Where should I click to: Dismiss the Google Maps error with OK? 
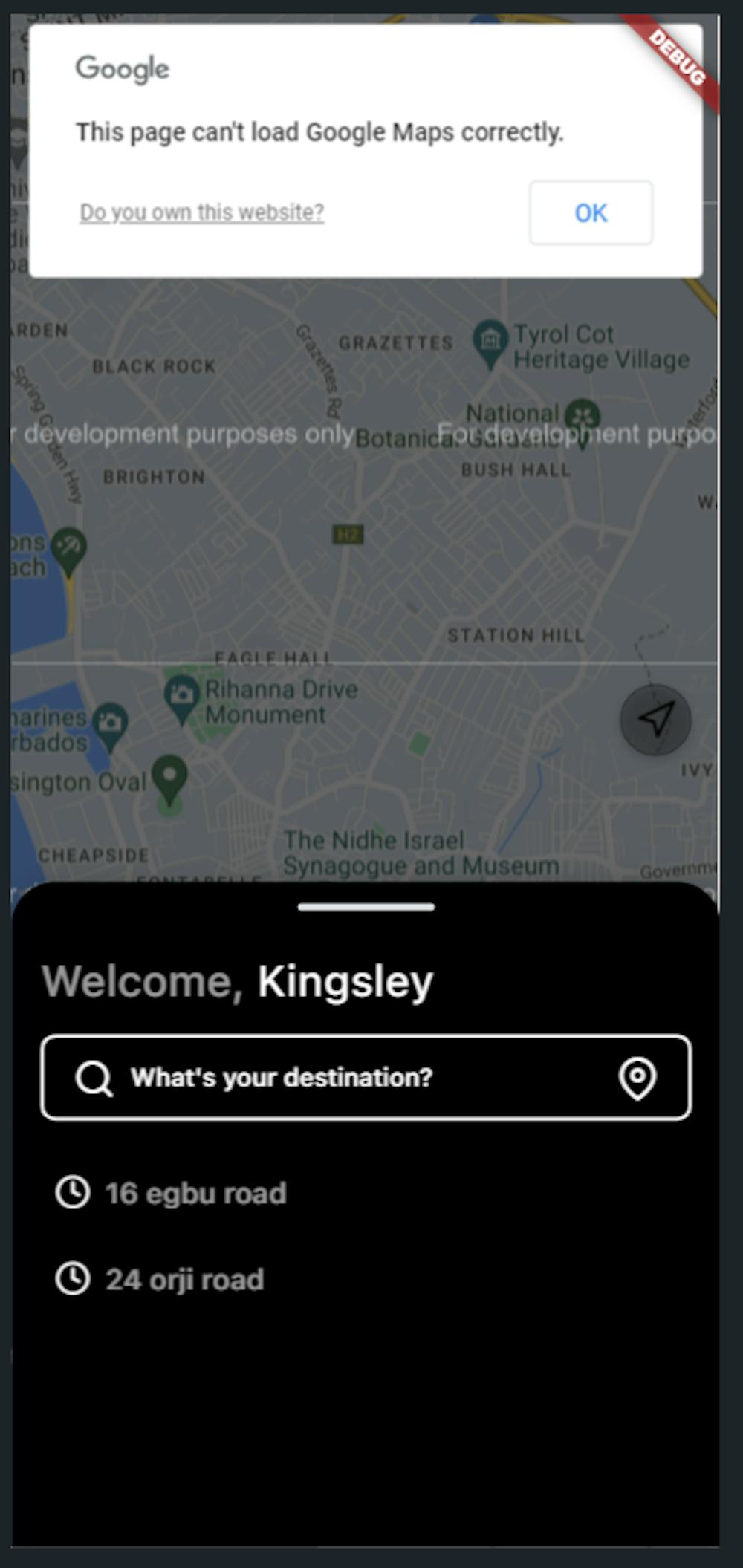click(591, 212)
